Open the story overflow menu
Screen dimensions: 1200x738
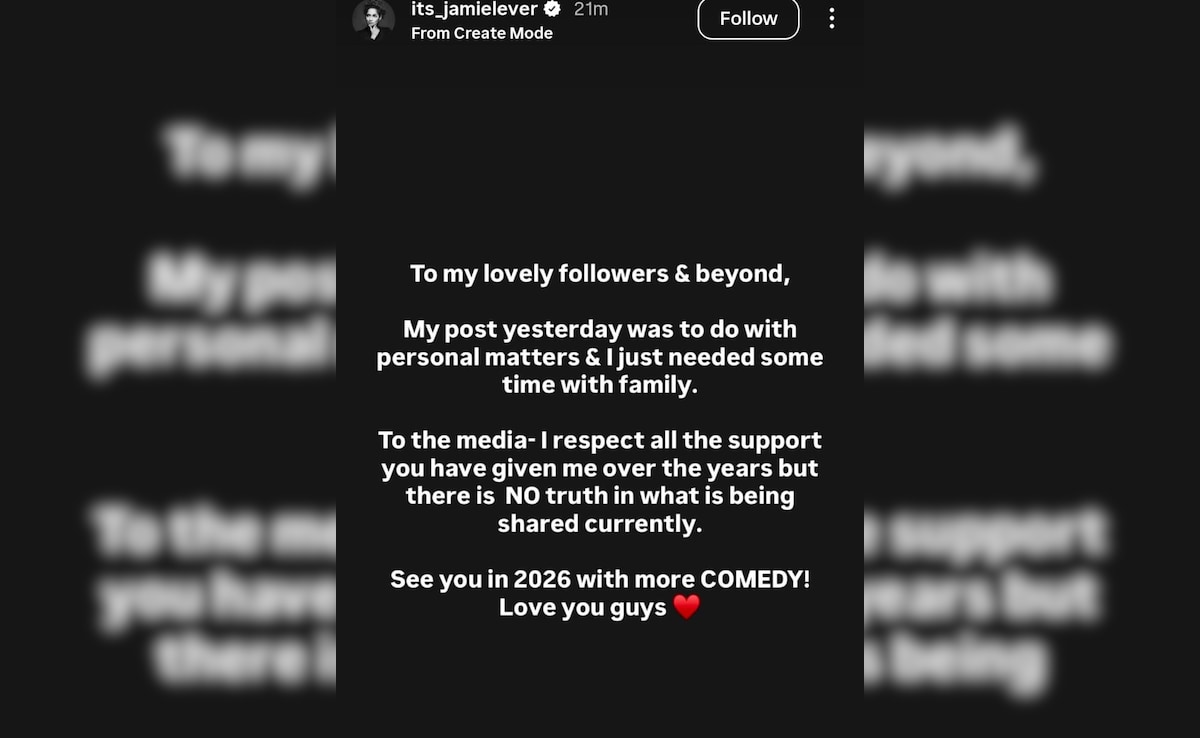point(831,18)
